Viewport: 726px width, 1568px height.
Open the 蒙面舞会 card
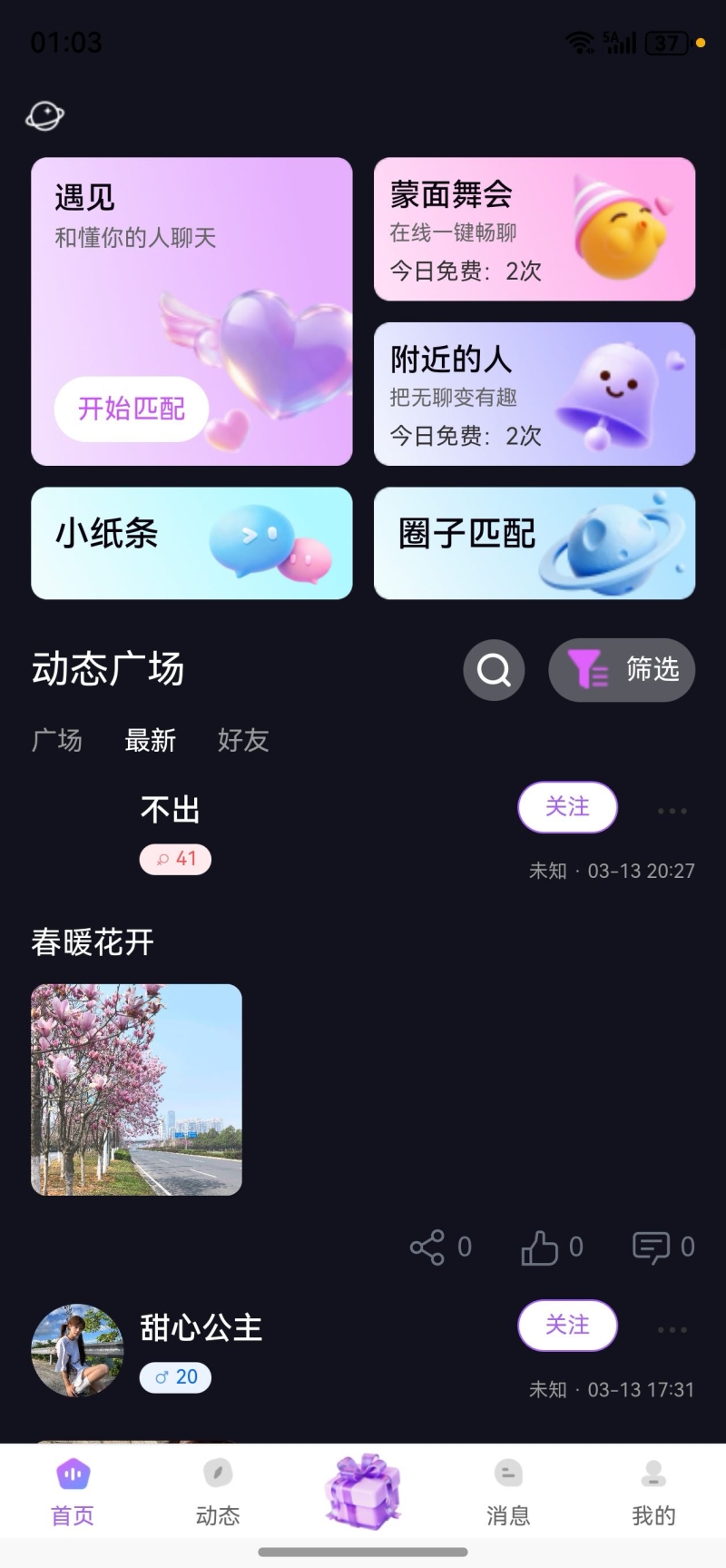535,229
